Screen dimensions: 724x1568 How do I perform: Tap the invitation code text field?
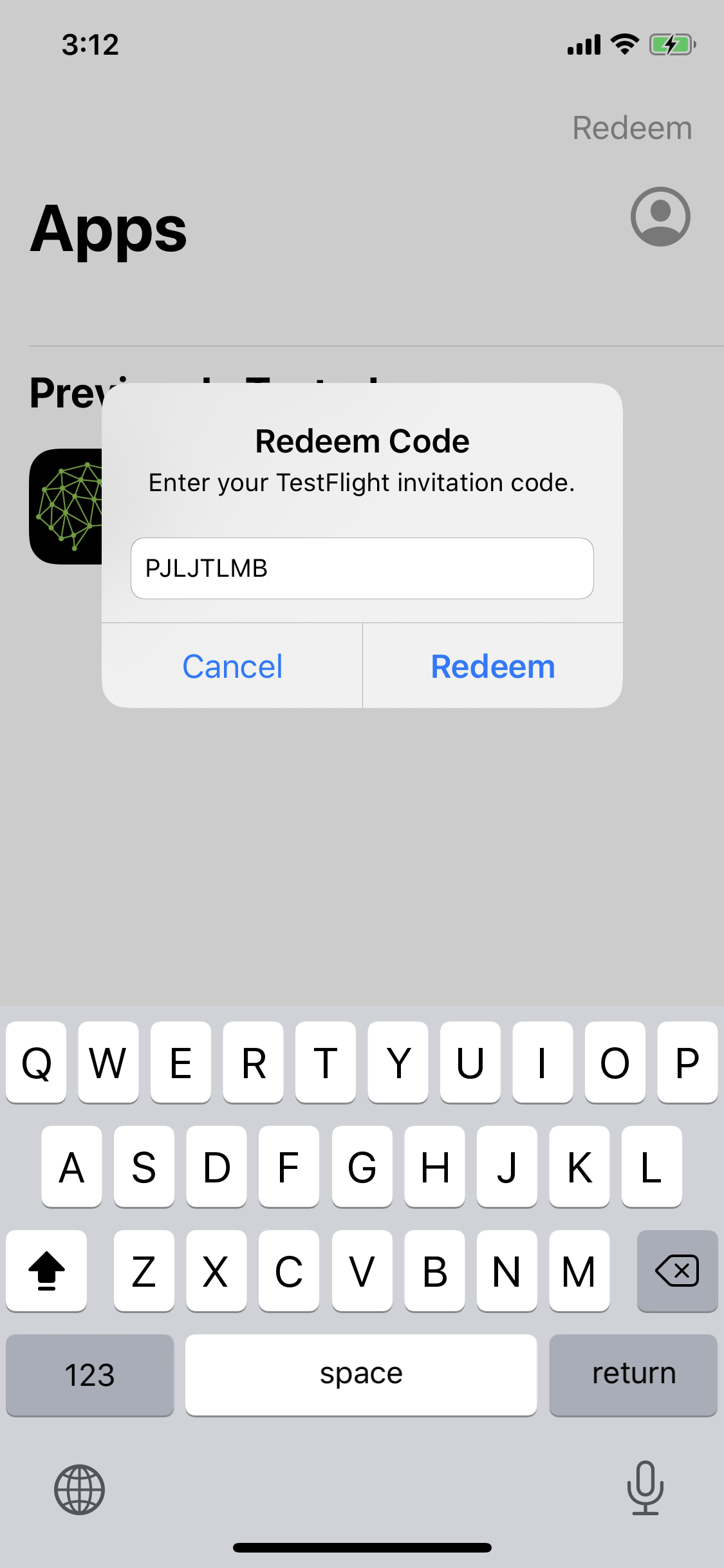362,568
